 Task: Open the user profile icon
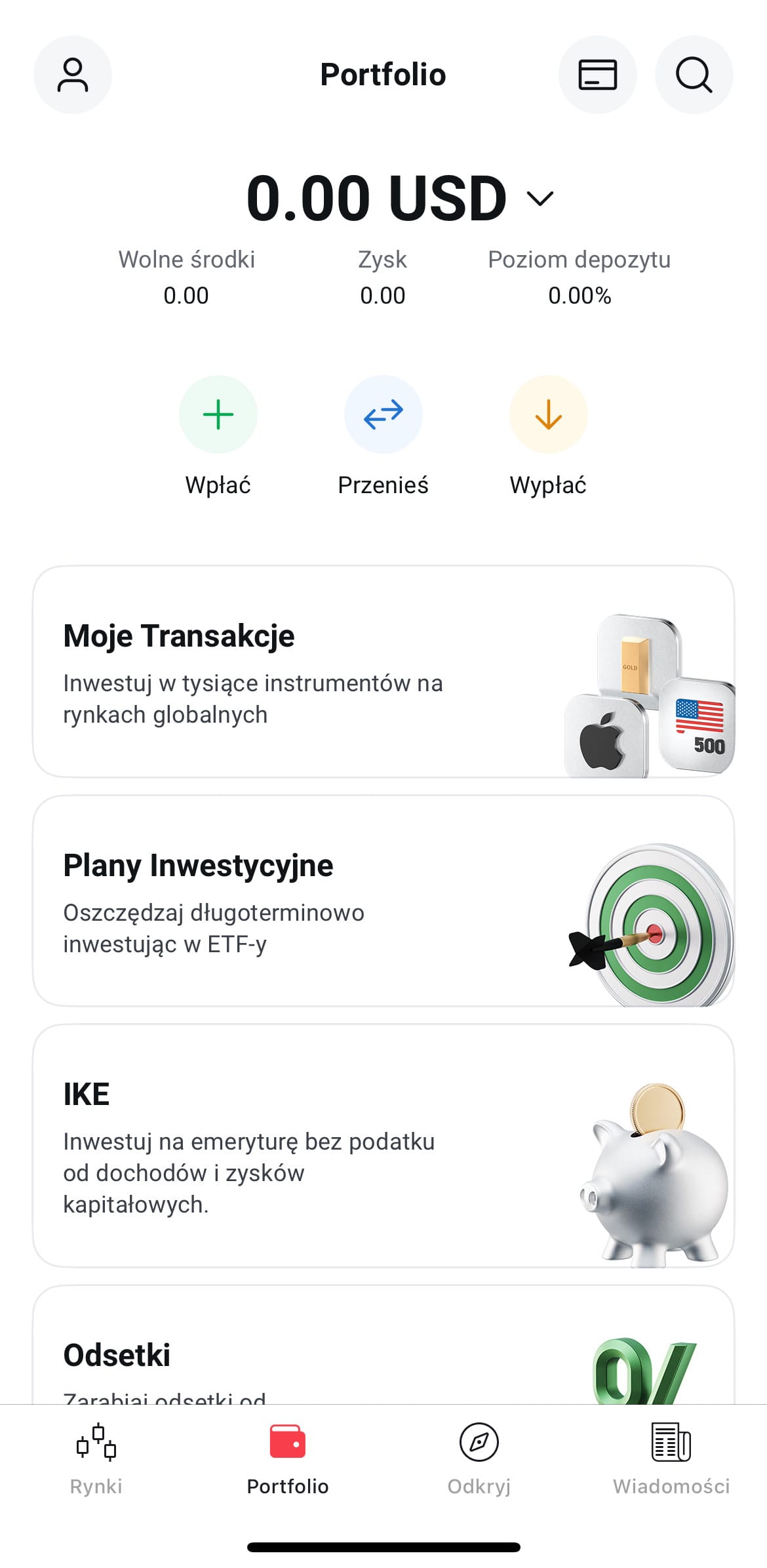[73, 75]
